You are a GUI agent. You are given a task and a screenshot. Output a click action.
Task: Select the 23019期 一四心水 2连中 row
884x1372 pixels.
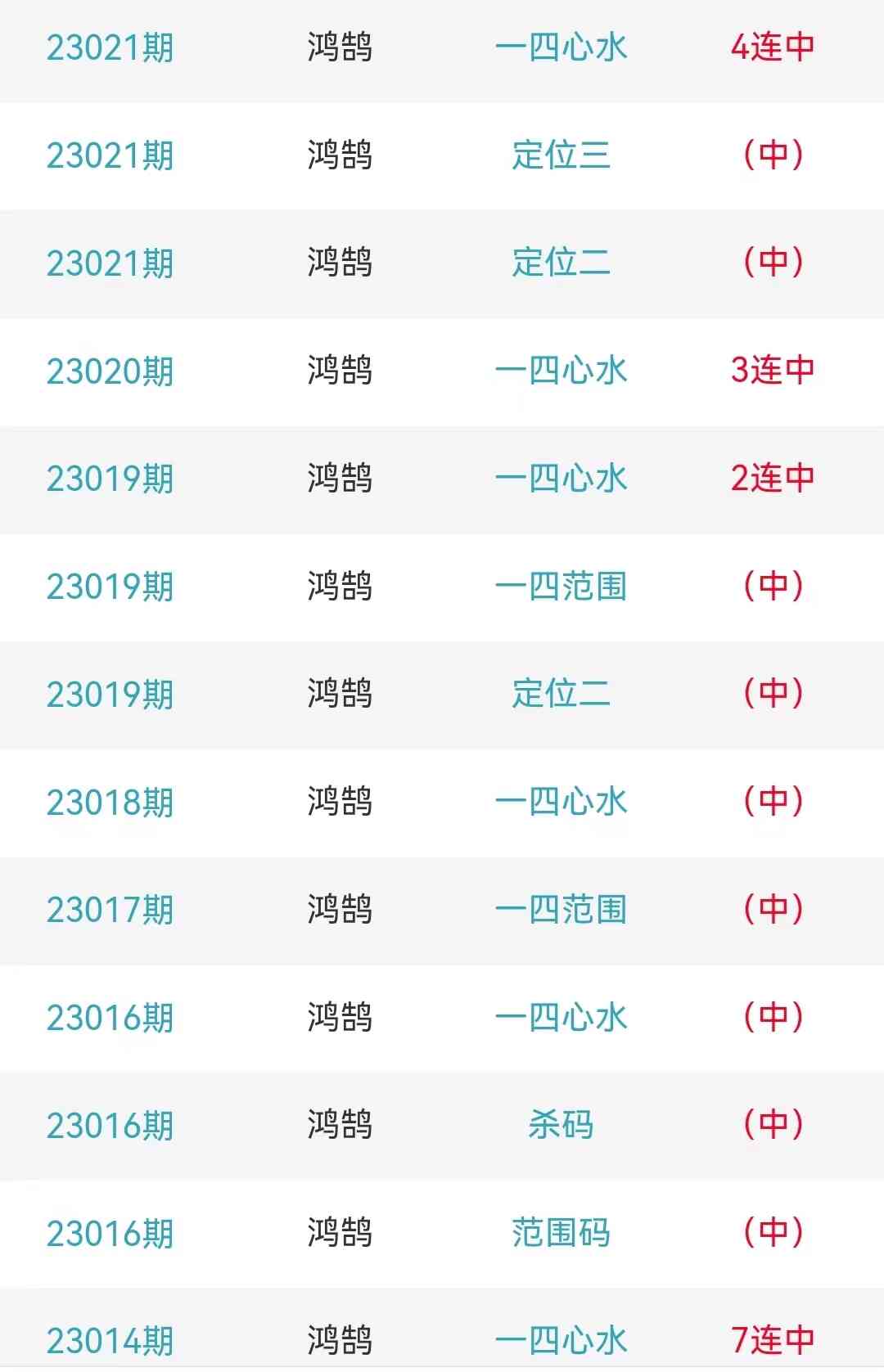(x=561, y=479)
